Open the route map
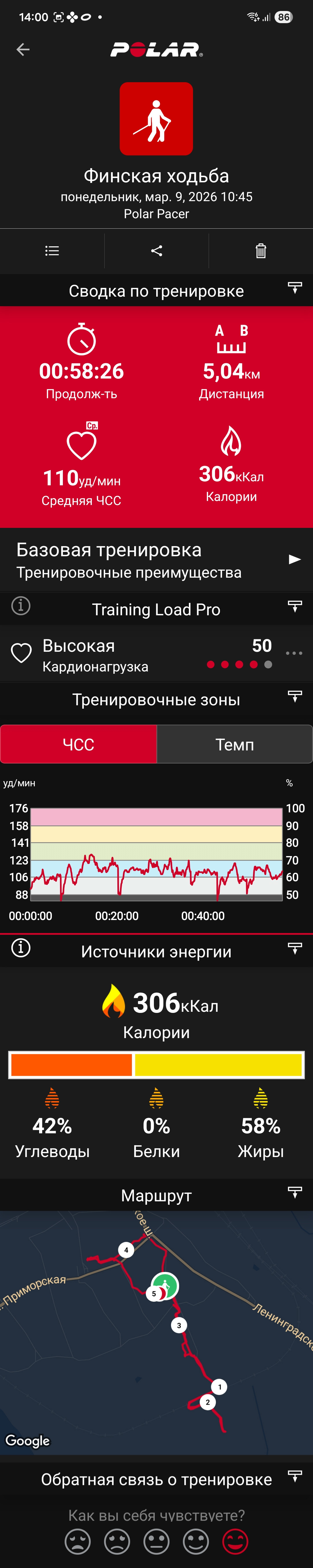 [x=156, y=1333]
